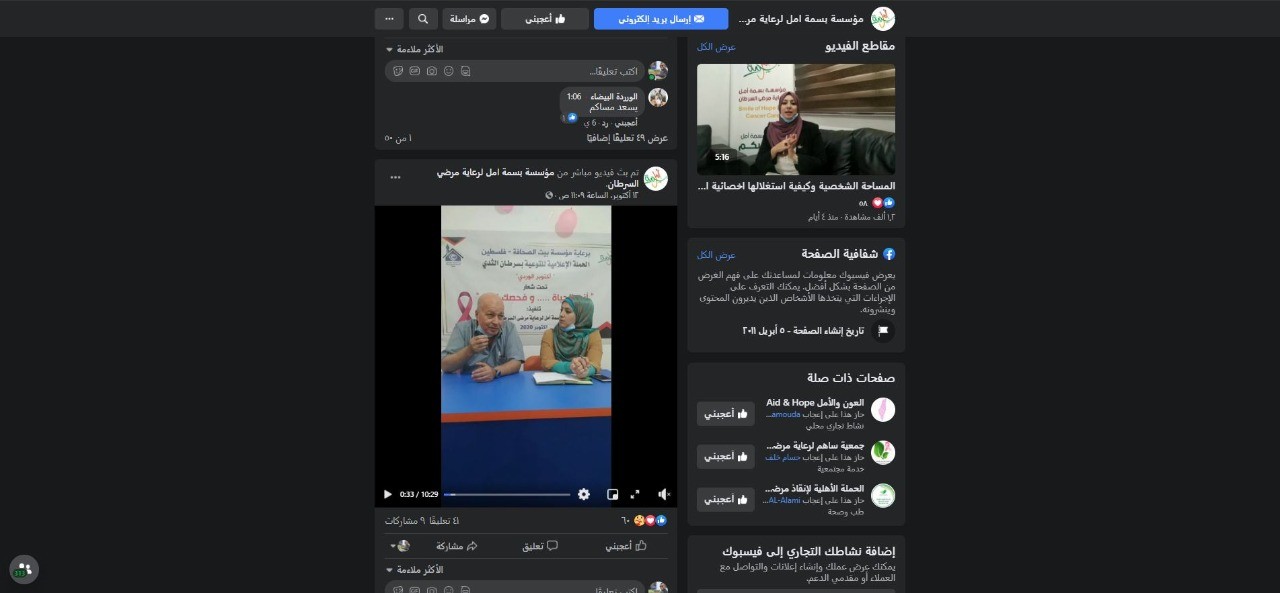
Task: Open the video settings gear
Action: [x=584, y=494]
